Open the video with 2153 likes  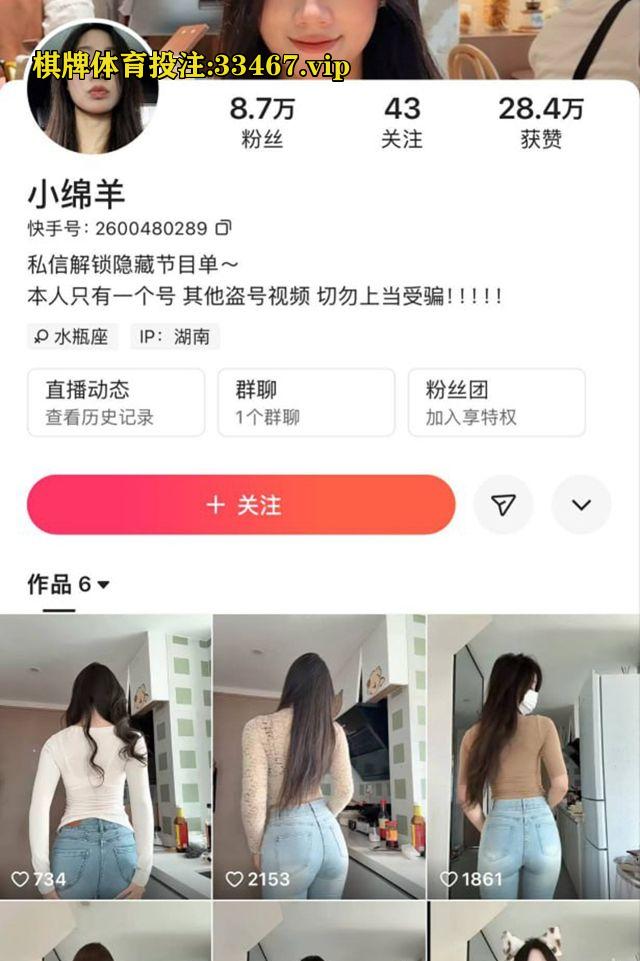319,757
